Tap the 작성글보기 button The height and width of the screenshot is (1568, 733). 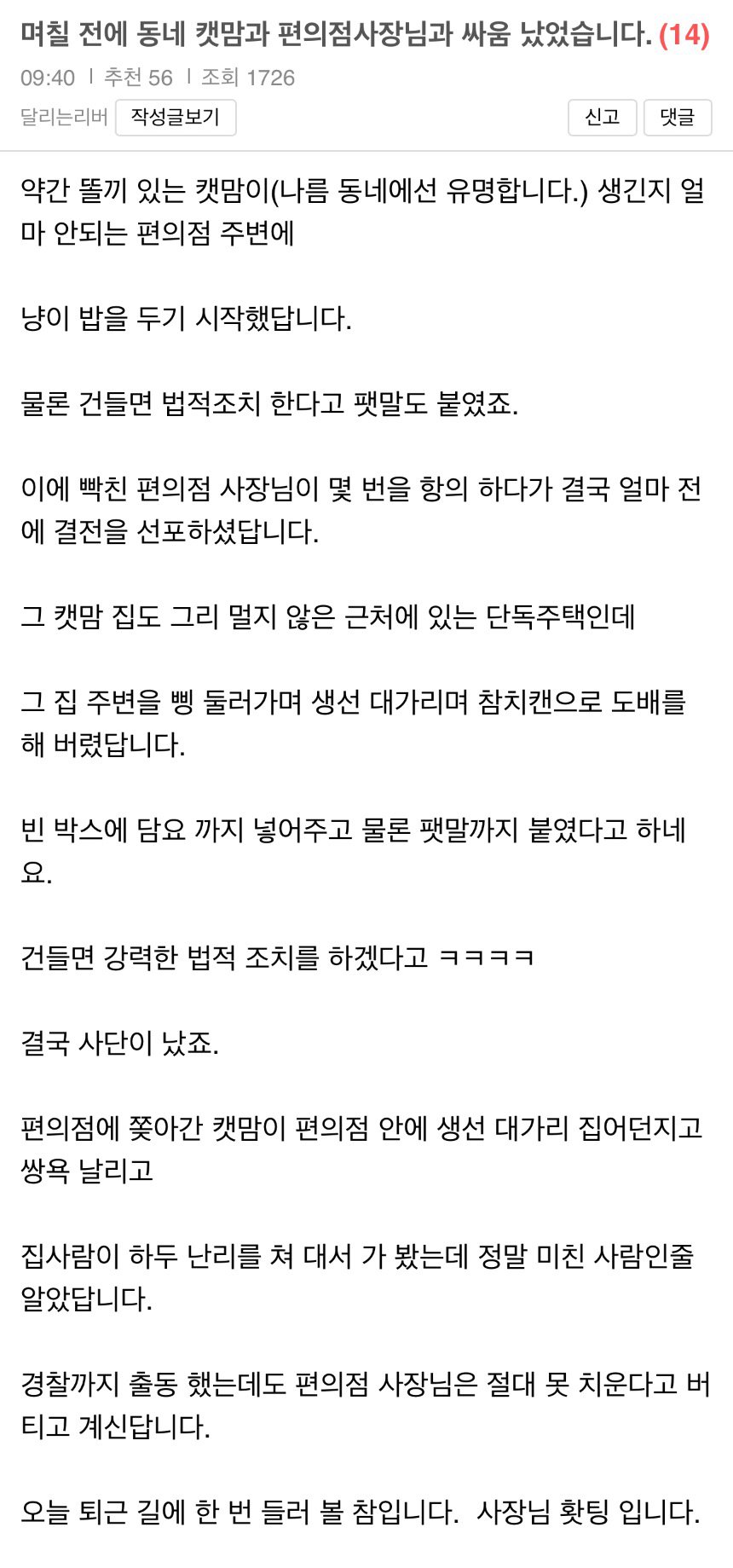pyautogui.click(x=175, y=118)
